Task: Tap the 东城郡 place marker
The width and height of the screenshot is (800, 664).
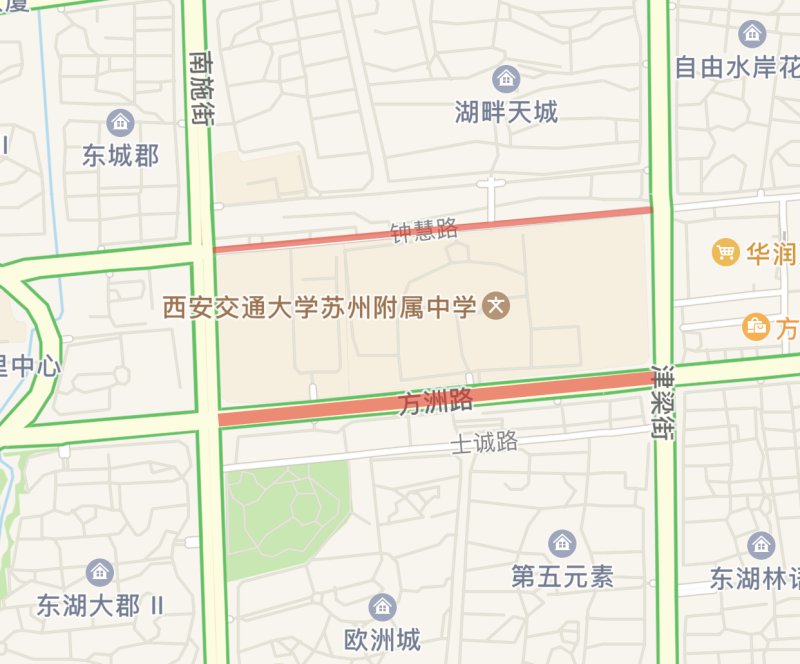Action: coord(121,123)
